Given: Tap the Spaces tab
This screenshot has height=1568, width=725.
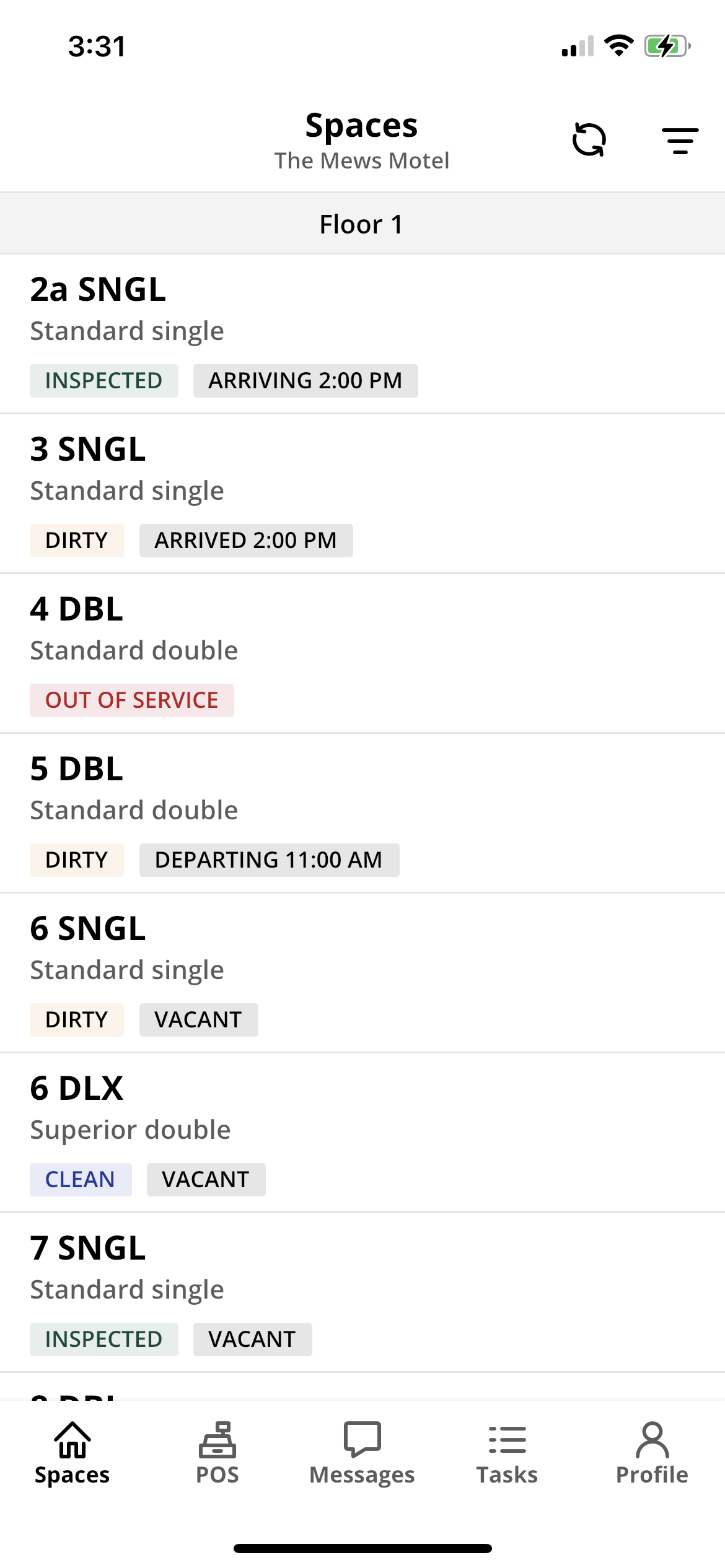Looking at the screenshot, I should tap(72, 1453).
